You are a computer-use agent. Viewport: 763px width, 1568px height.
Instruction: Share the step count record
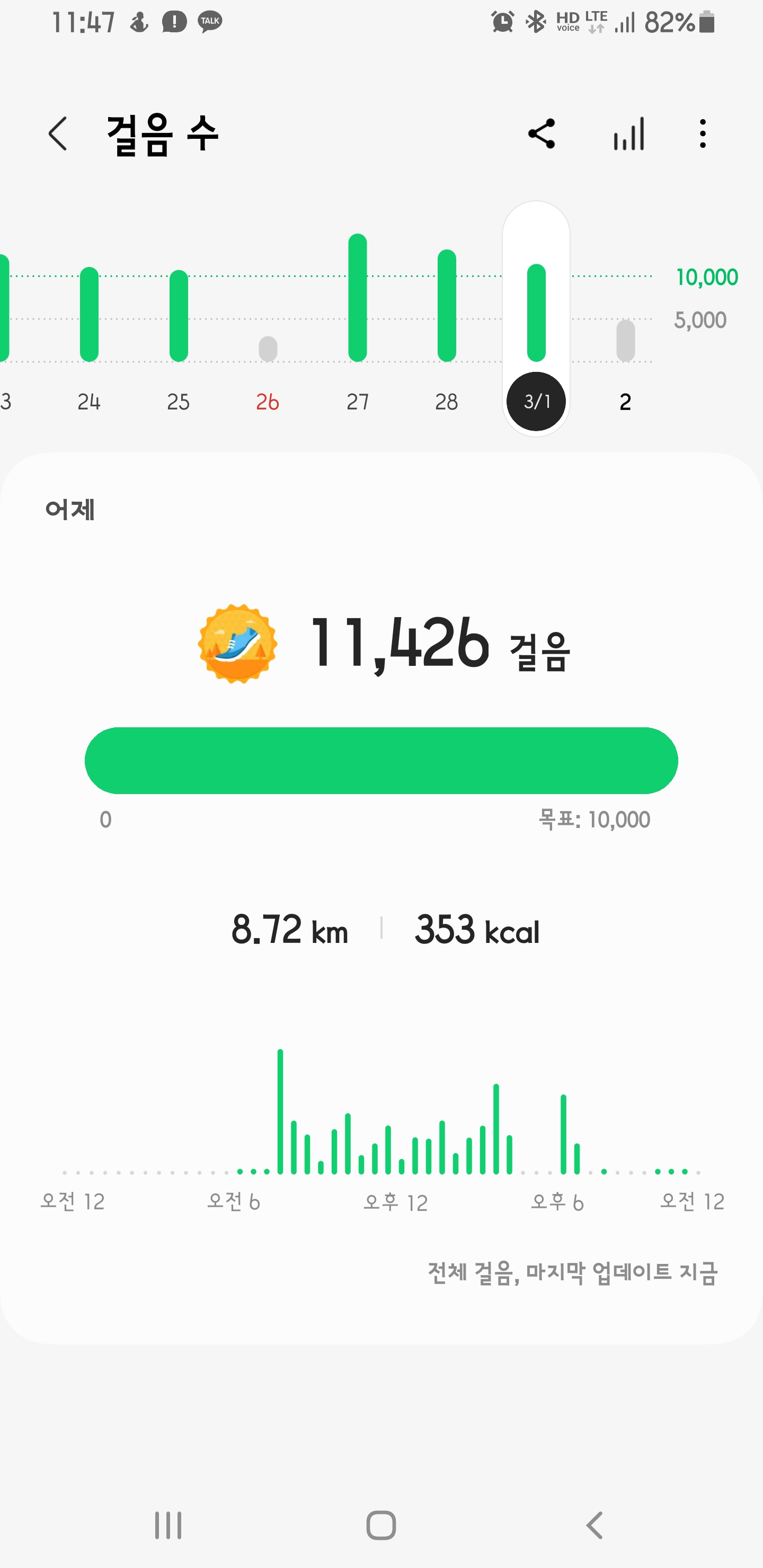click(542, 134)
